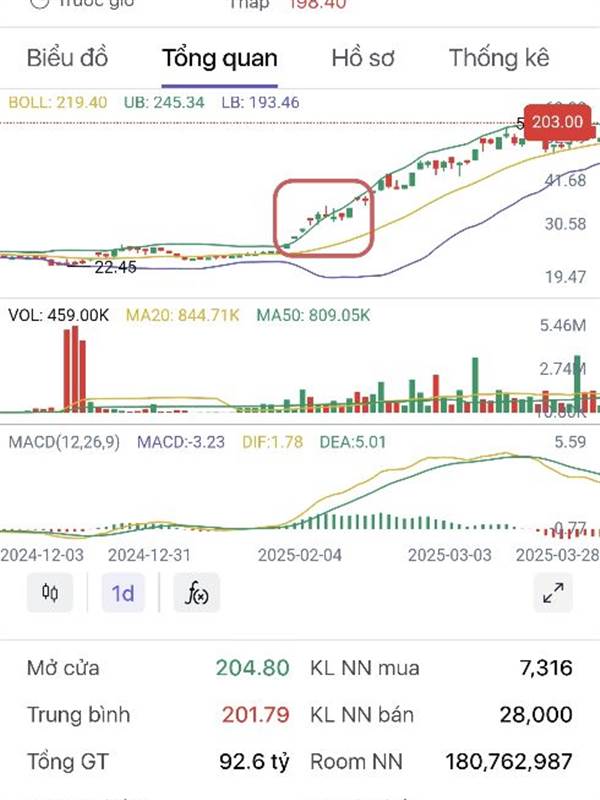
Task: Expand the chart to fullscreen
Action: [x=552, y=593]
